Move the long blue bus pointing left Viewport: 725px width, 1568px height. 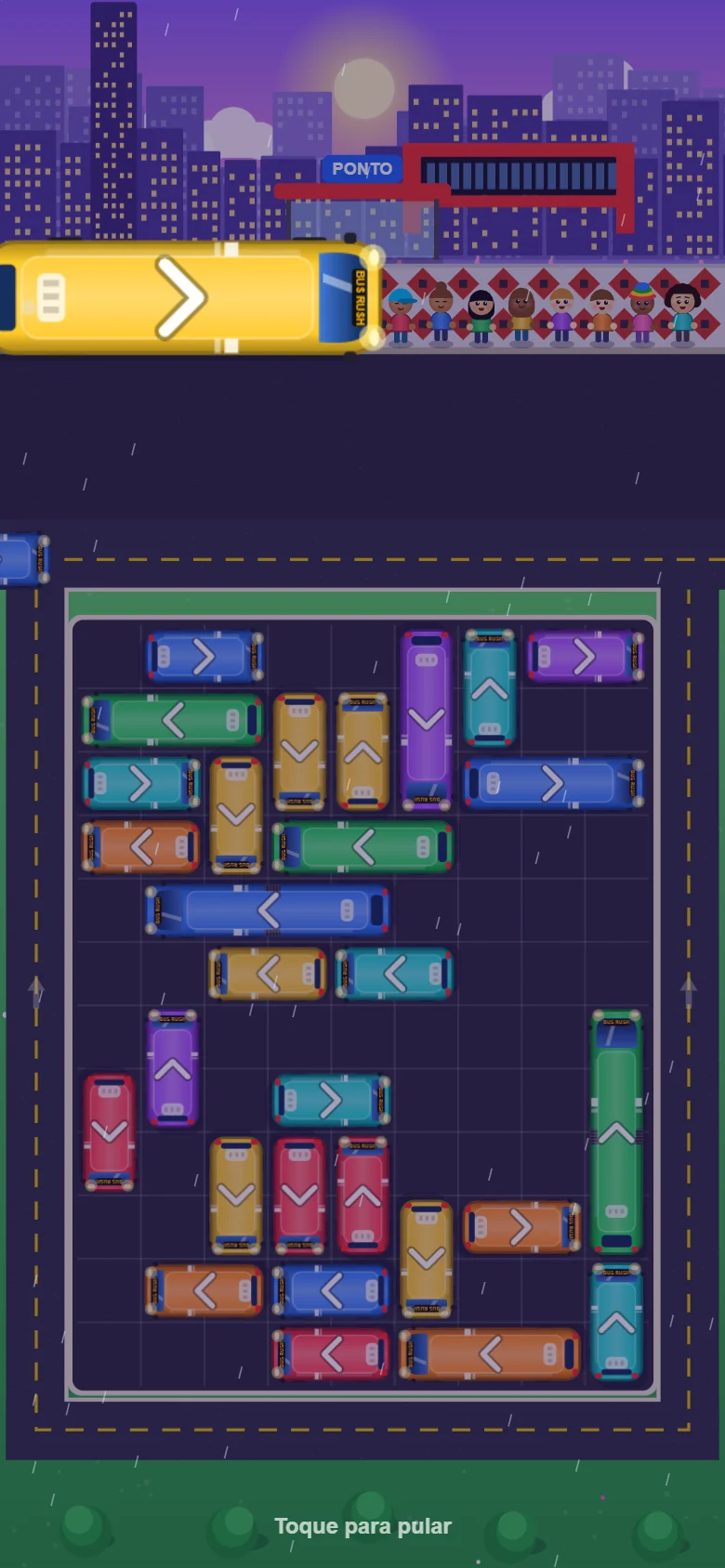(x=268, y=909)
